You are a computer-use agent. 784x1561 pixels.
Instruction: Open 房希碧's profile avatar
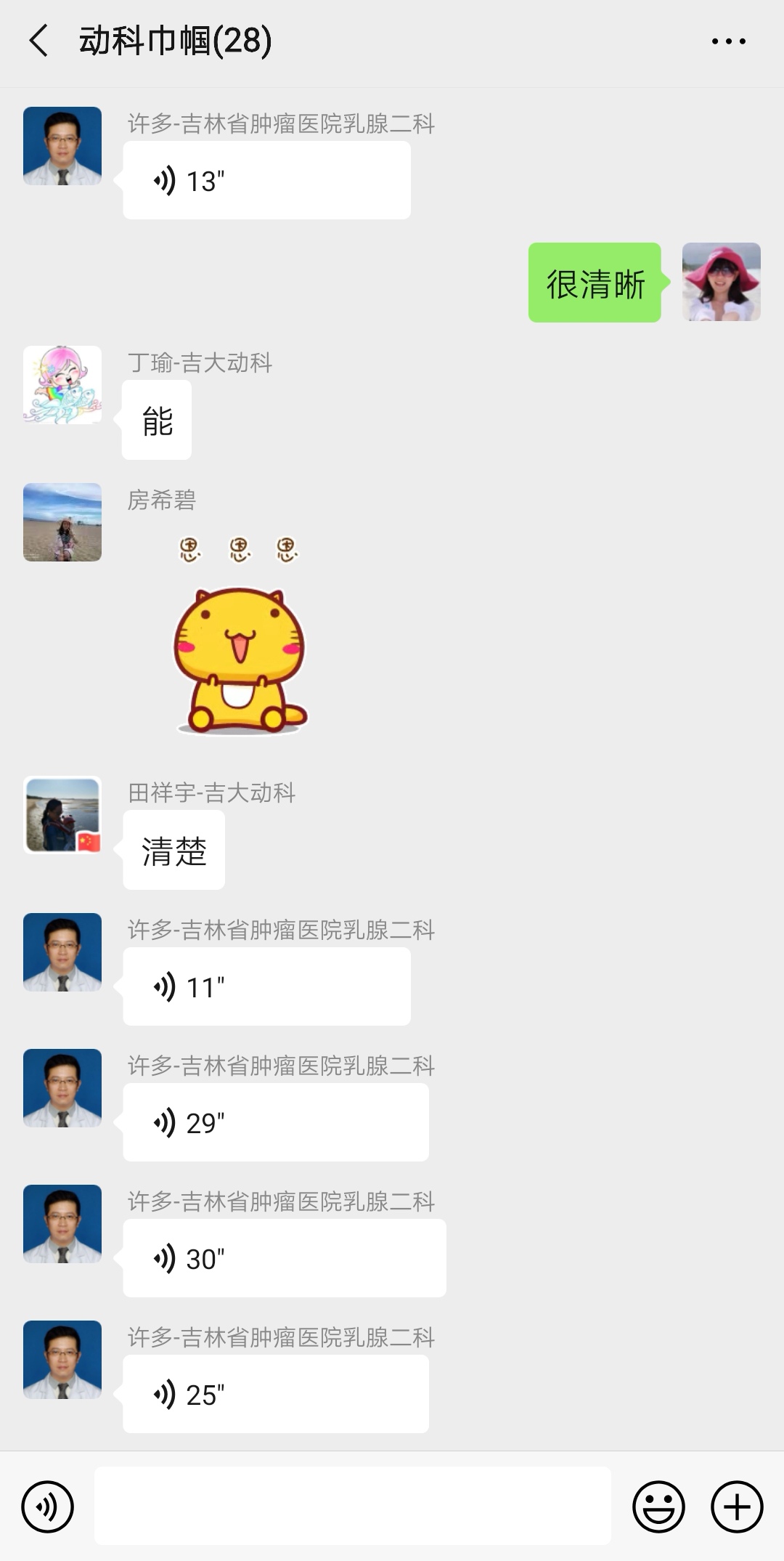62,522
